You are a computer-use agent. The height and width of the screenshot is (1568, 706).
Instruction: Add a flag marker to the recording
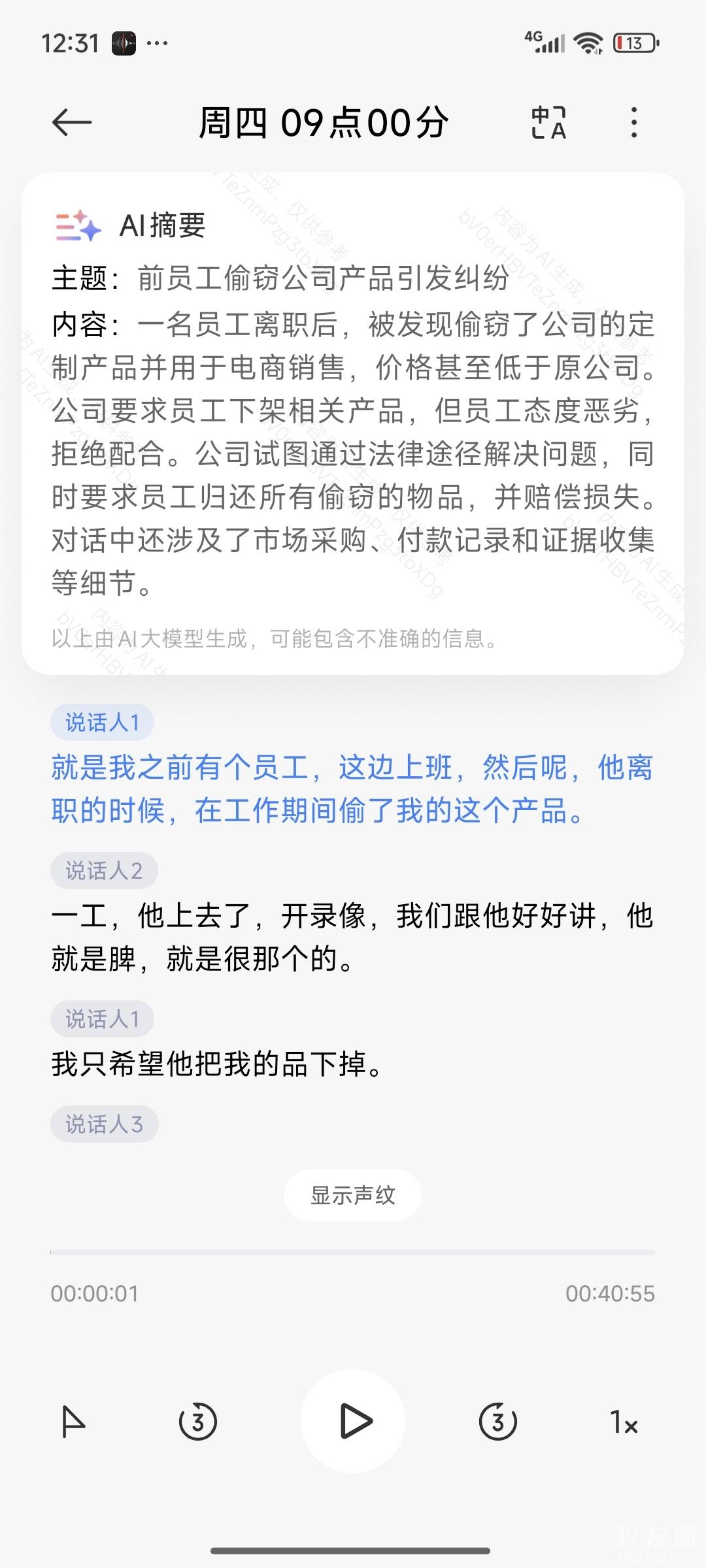point(73,1421)
